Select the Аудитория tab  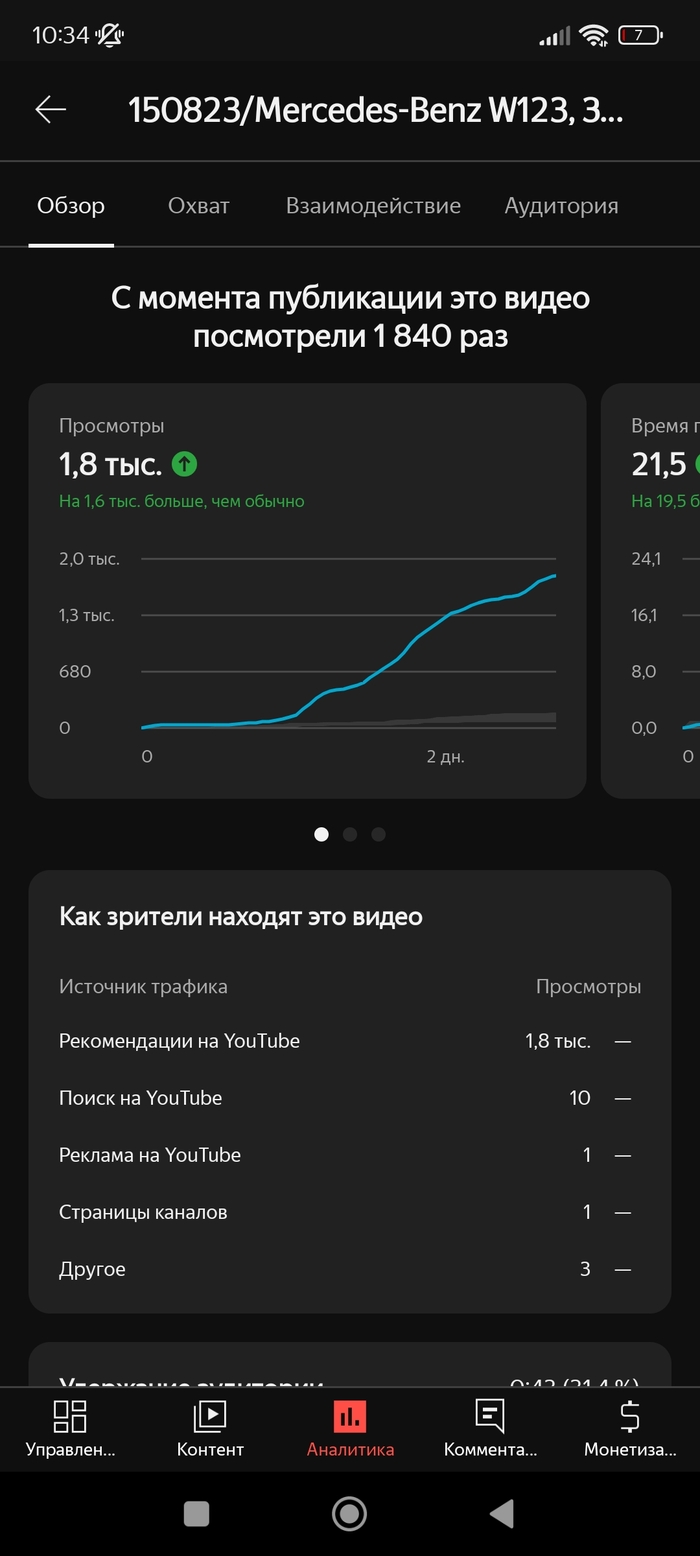561,206
